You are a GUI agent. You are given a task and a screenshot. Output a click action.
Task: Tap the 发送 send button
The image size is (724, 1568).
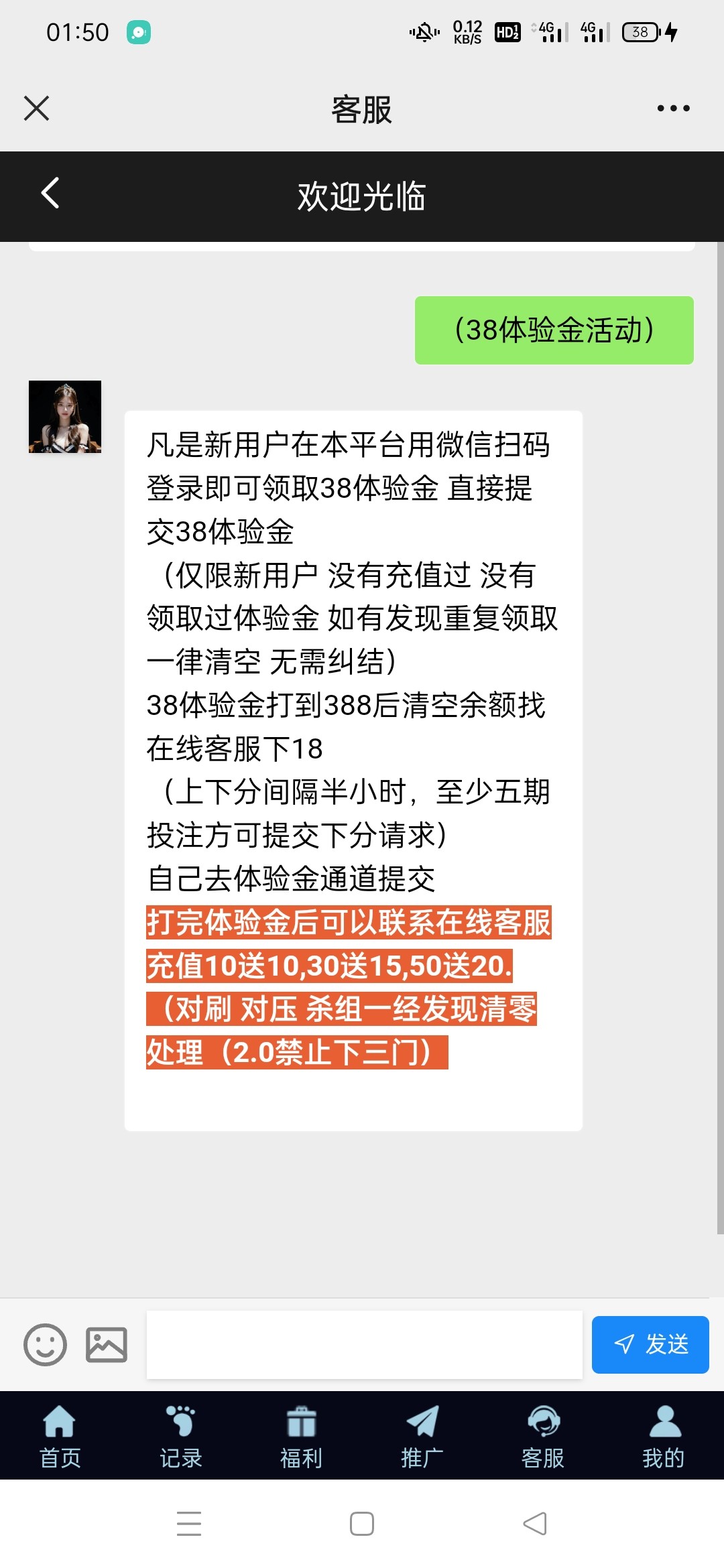(650, 1344)
